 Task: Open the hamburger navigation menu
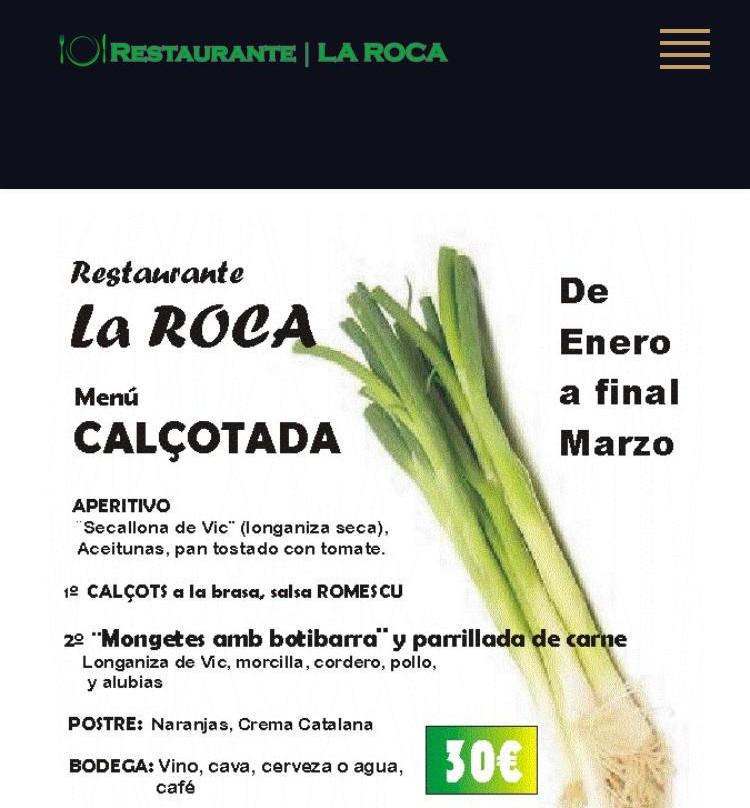(x=684, y=49)
